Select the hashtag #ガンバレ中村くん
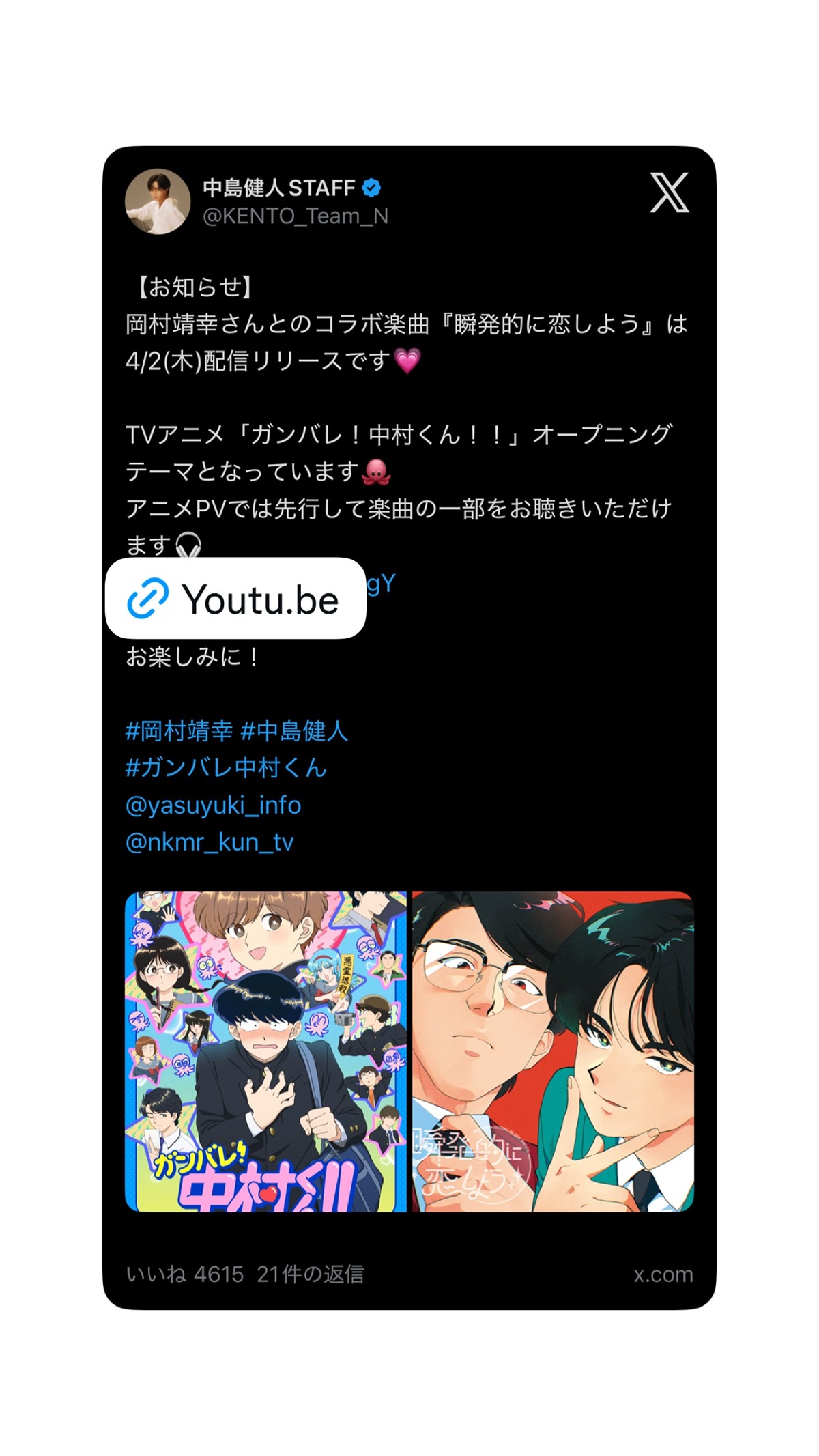 click(x=225, y=767)
